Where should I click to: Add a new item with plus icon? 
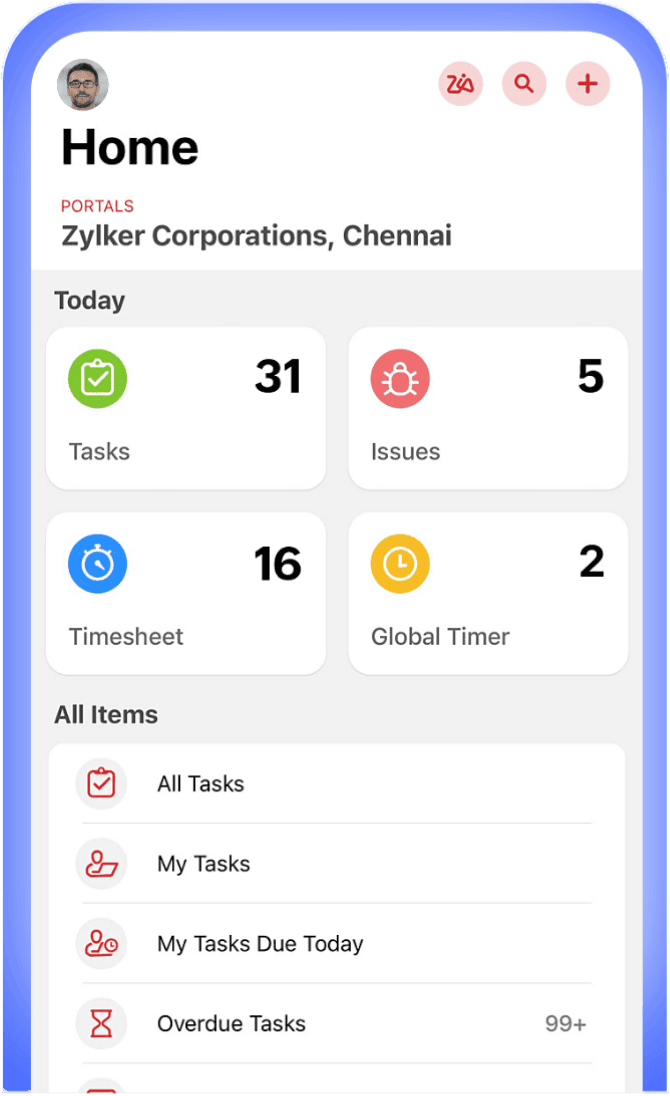pos(588,84)
